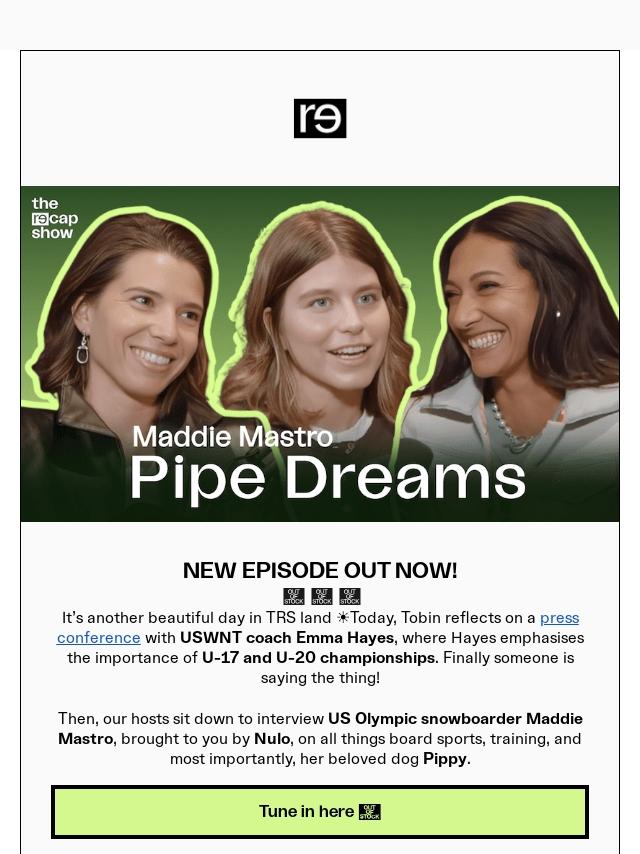Image resolution: width=640 pixels, height=854 pixels.
Task: Tap the Tune in here button
Action: (x=319, y=811)
